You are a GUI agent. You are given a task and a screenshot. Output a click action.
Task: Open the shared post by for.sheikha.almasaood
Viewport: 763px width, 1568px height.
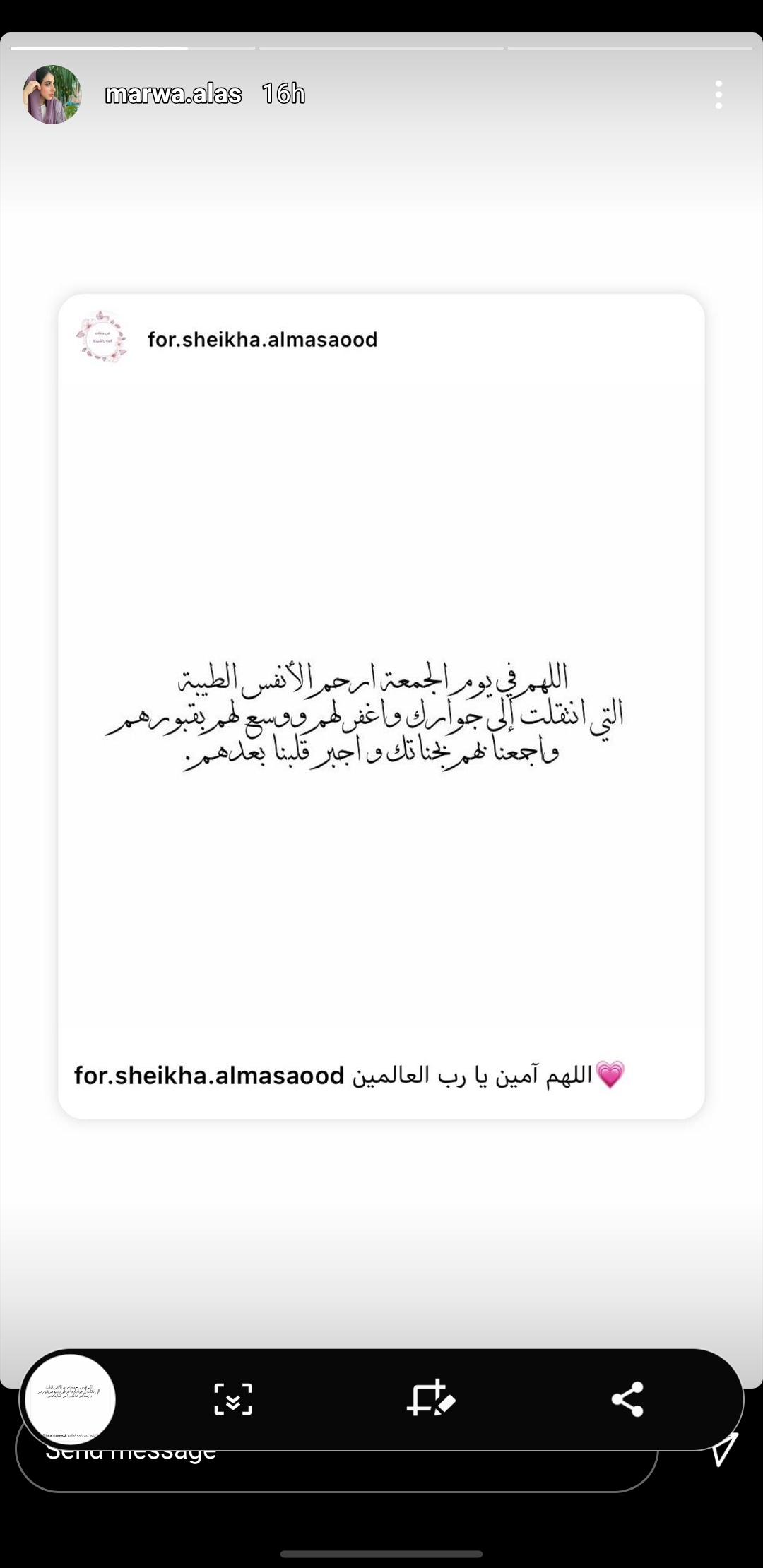(x=381, y=706)
